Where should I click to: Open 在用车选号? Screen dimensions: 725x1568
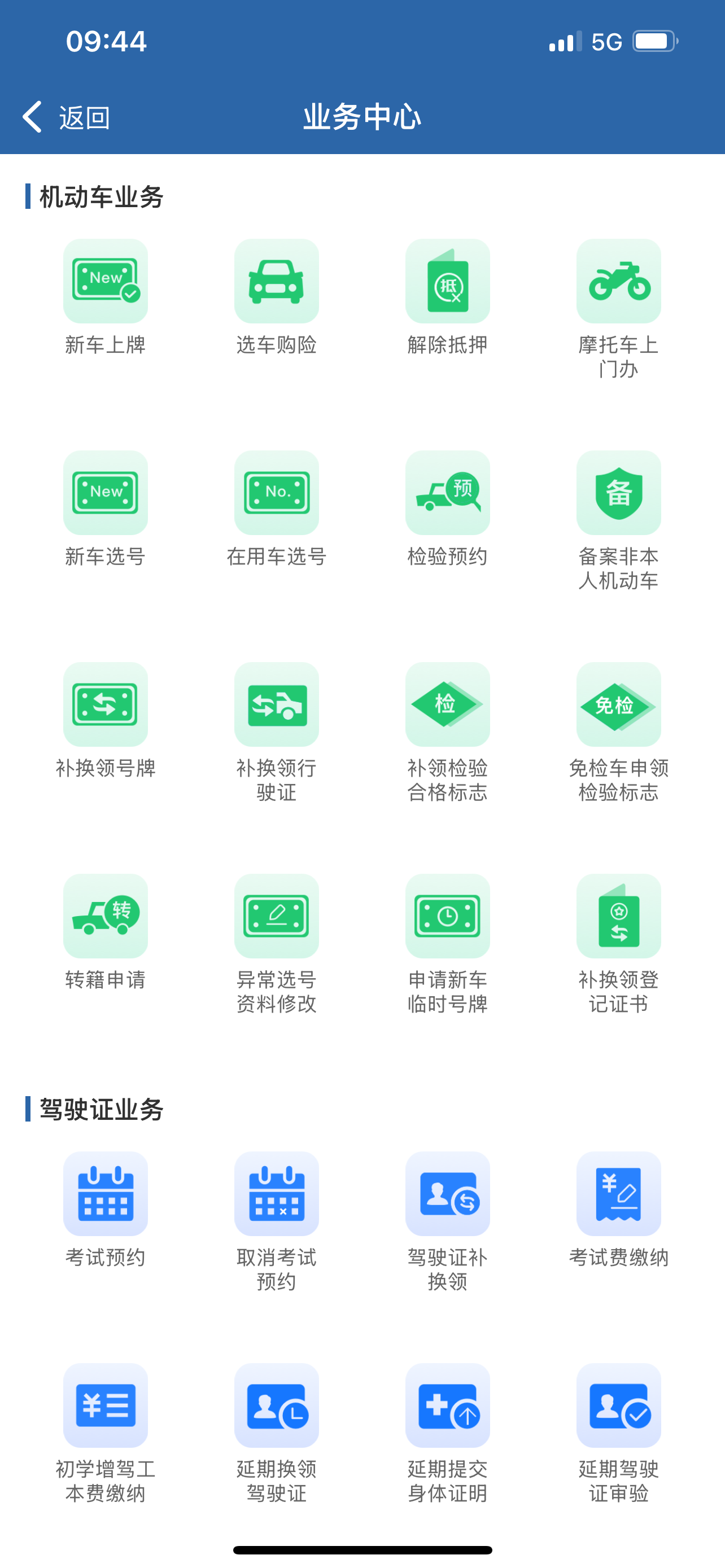[x=276, y=492]
